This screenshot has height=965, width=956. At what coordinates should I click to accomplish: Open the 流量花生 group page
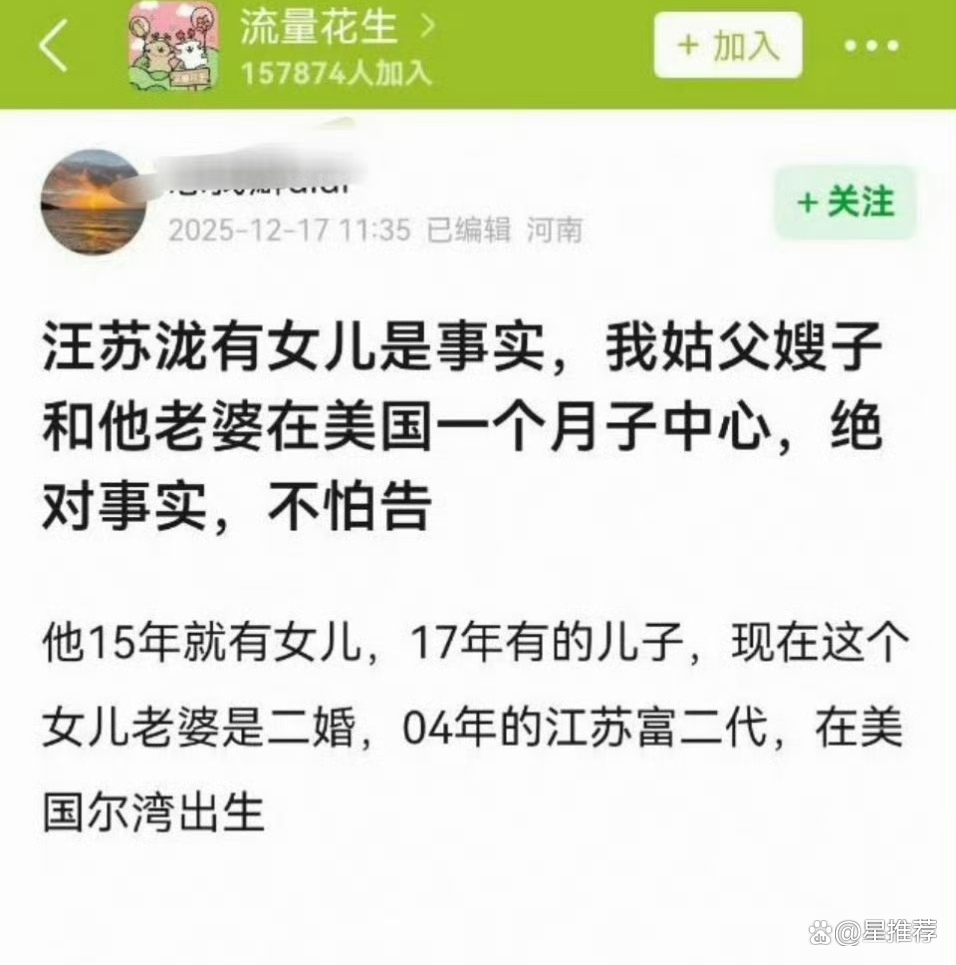(x=318, y=29)
